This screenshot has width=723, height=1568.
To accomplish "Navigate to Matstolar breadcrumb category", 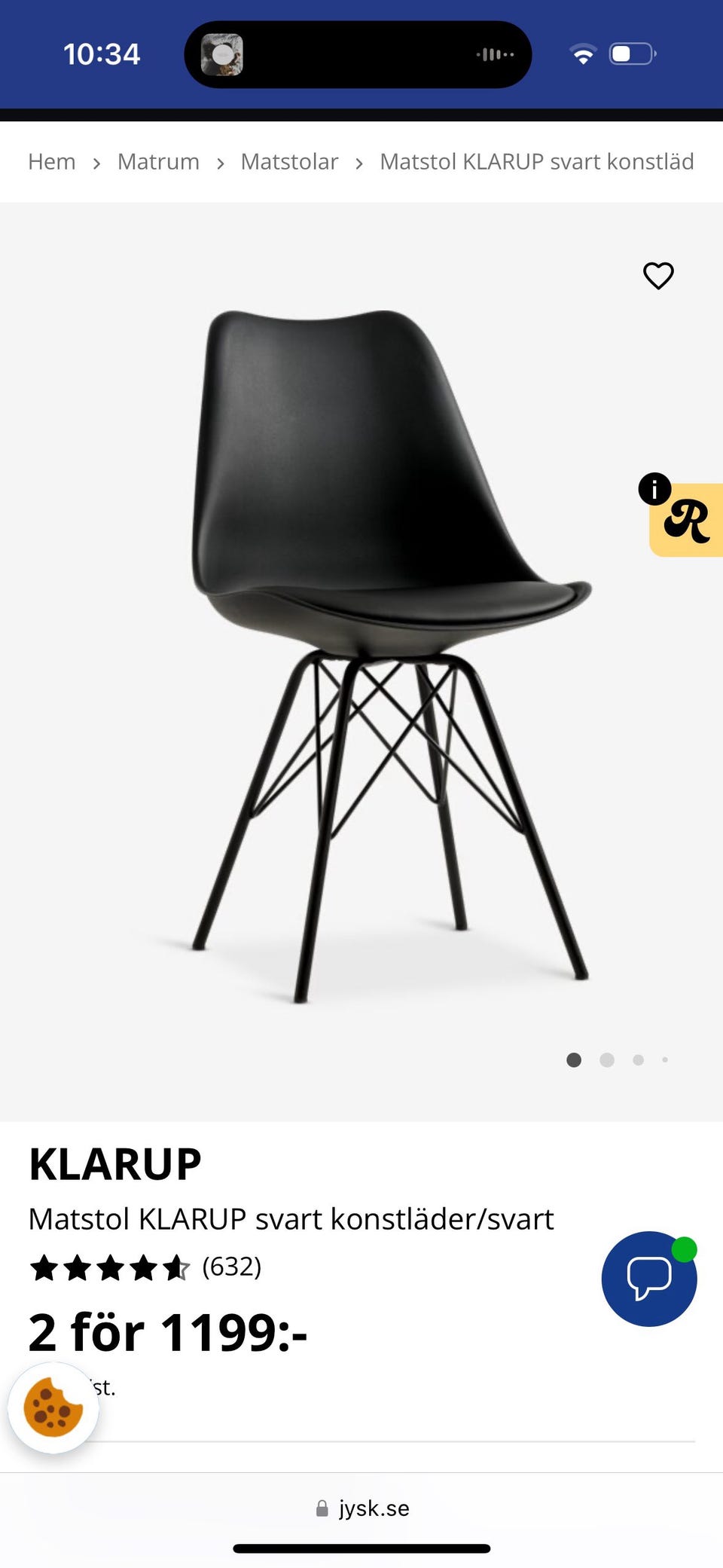I will [x=289, y=162].
